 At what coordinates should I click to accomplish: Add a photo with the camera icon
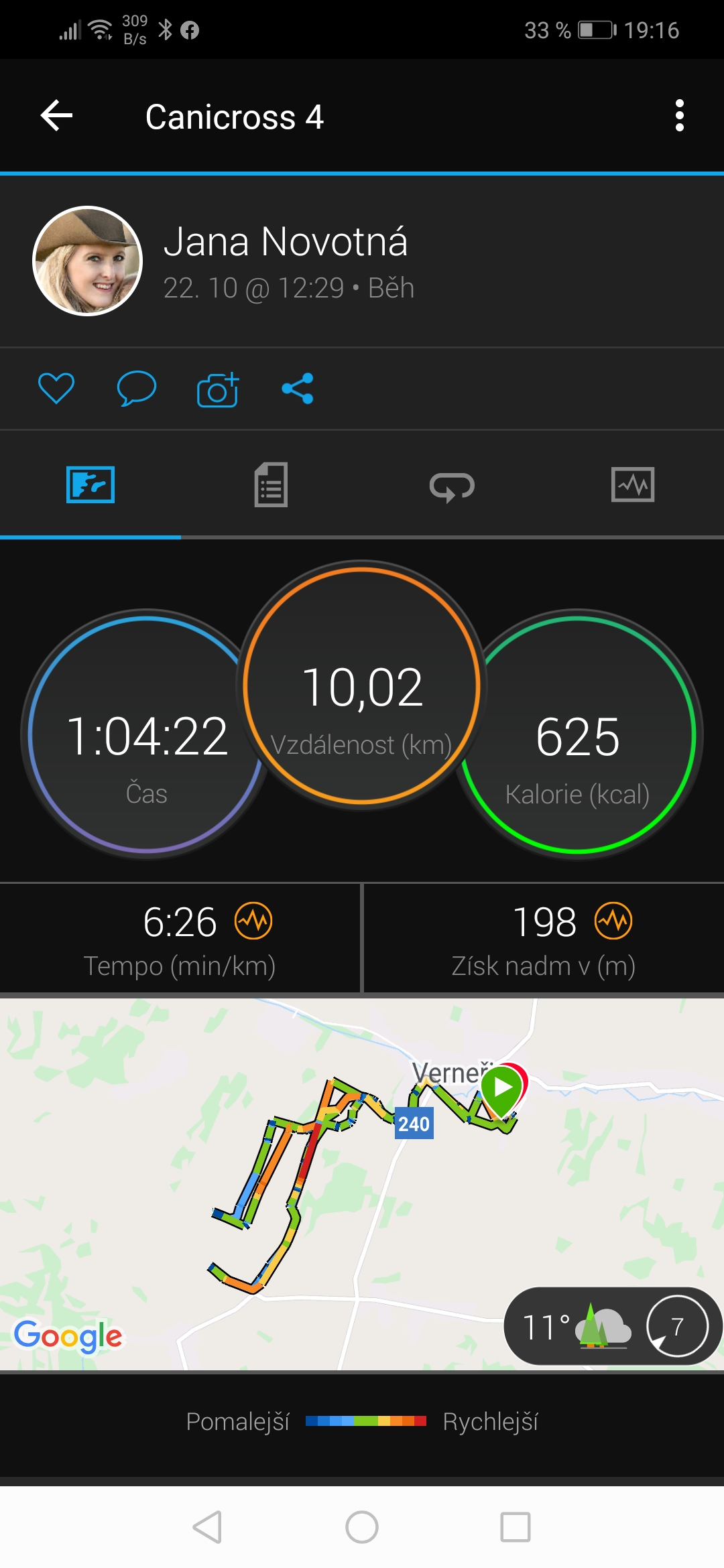218,389
